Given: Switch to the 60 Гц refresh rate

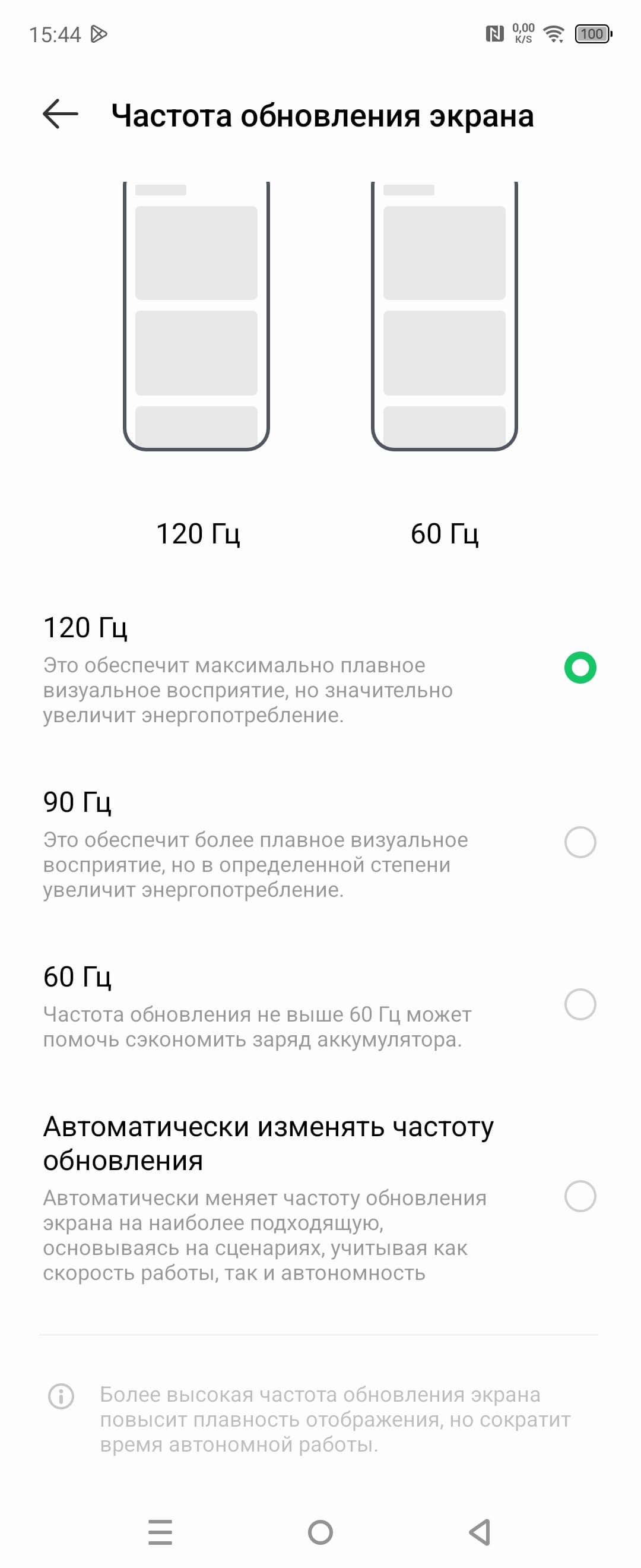Looking at the screenshot, I should 580,1004.
